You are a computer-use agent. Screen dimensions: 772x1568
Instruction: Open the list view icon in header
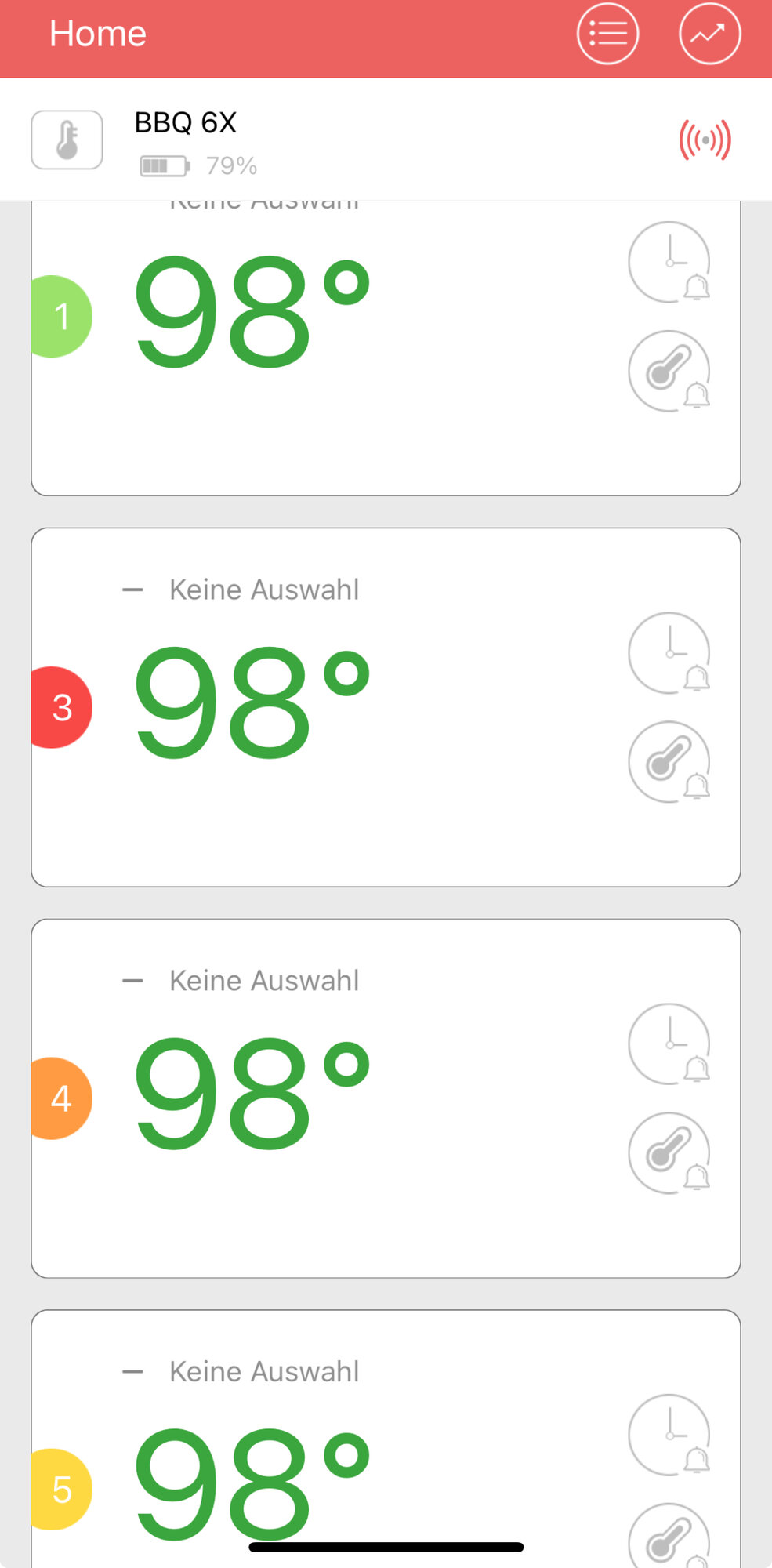coord(607,34)
